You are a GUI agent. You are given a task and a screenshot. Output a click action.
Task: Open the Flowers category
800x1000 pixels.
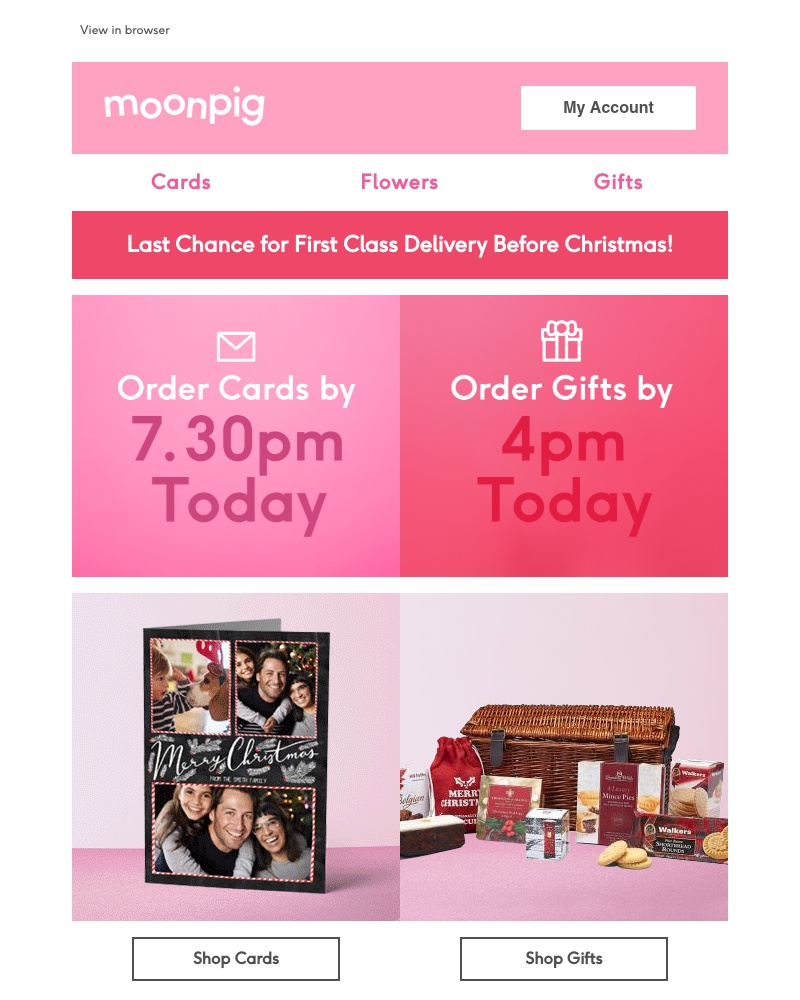(399, 182)
